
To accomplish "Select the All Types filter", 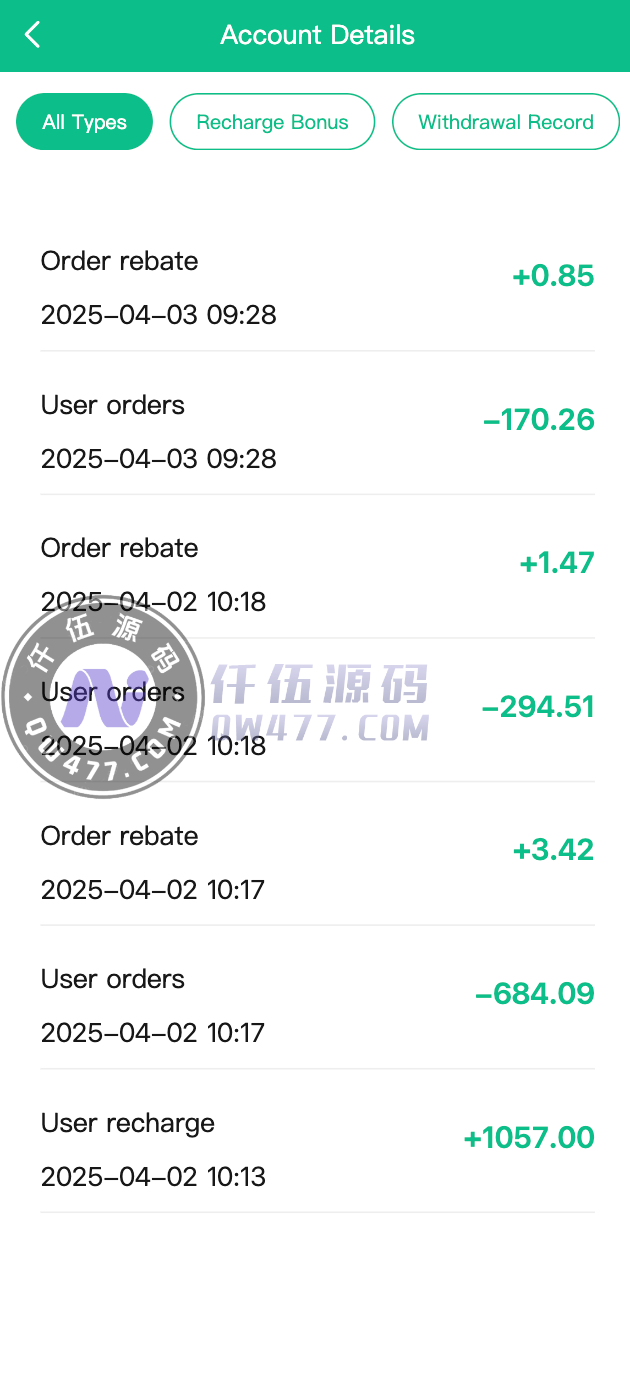I will (x=84, y=122).
